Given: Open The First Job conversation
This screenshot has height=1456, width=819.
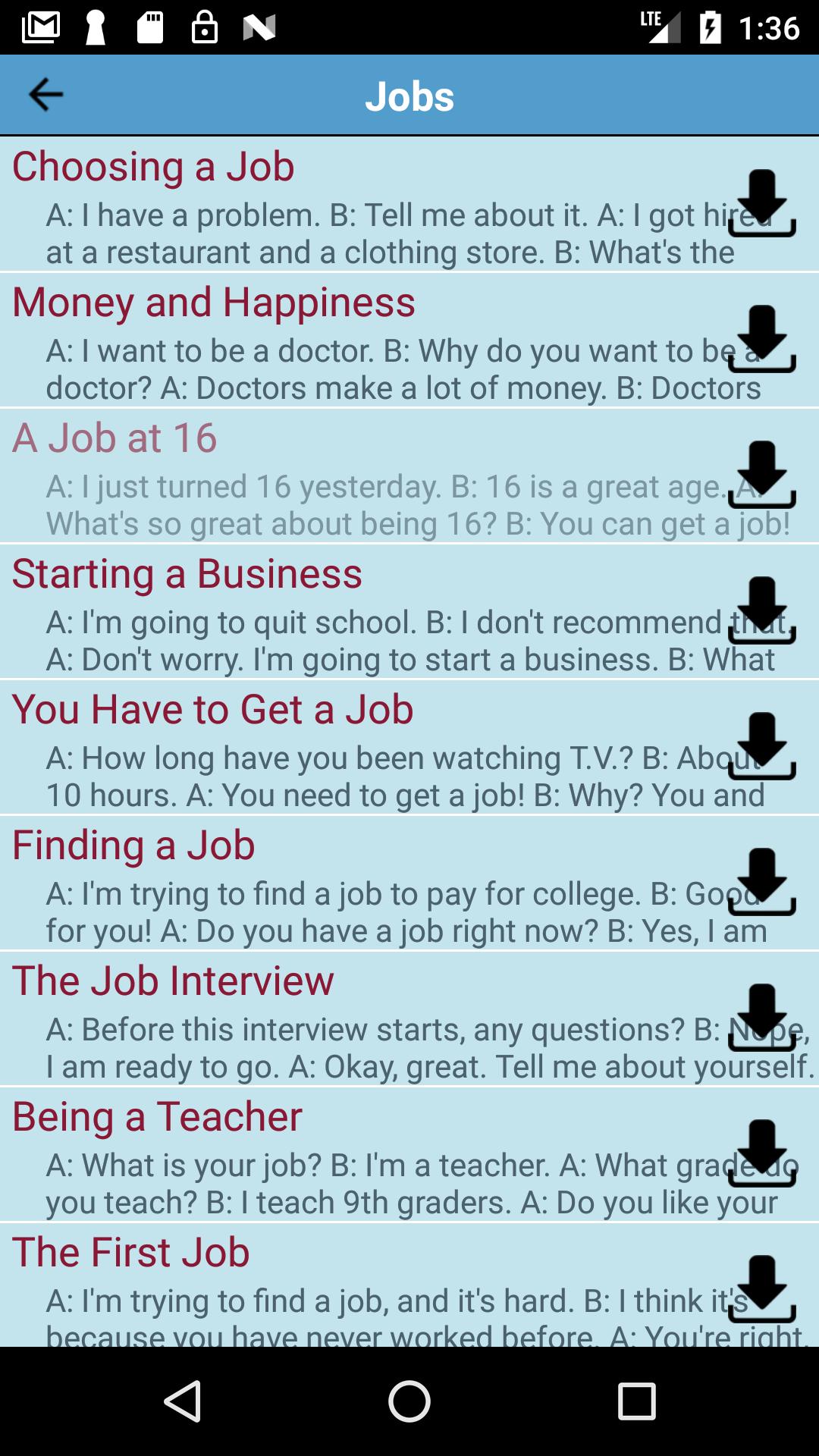Looking at the screenshot, I should tap(409, 1285).
